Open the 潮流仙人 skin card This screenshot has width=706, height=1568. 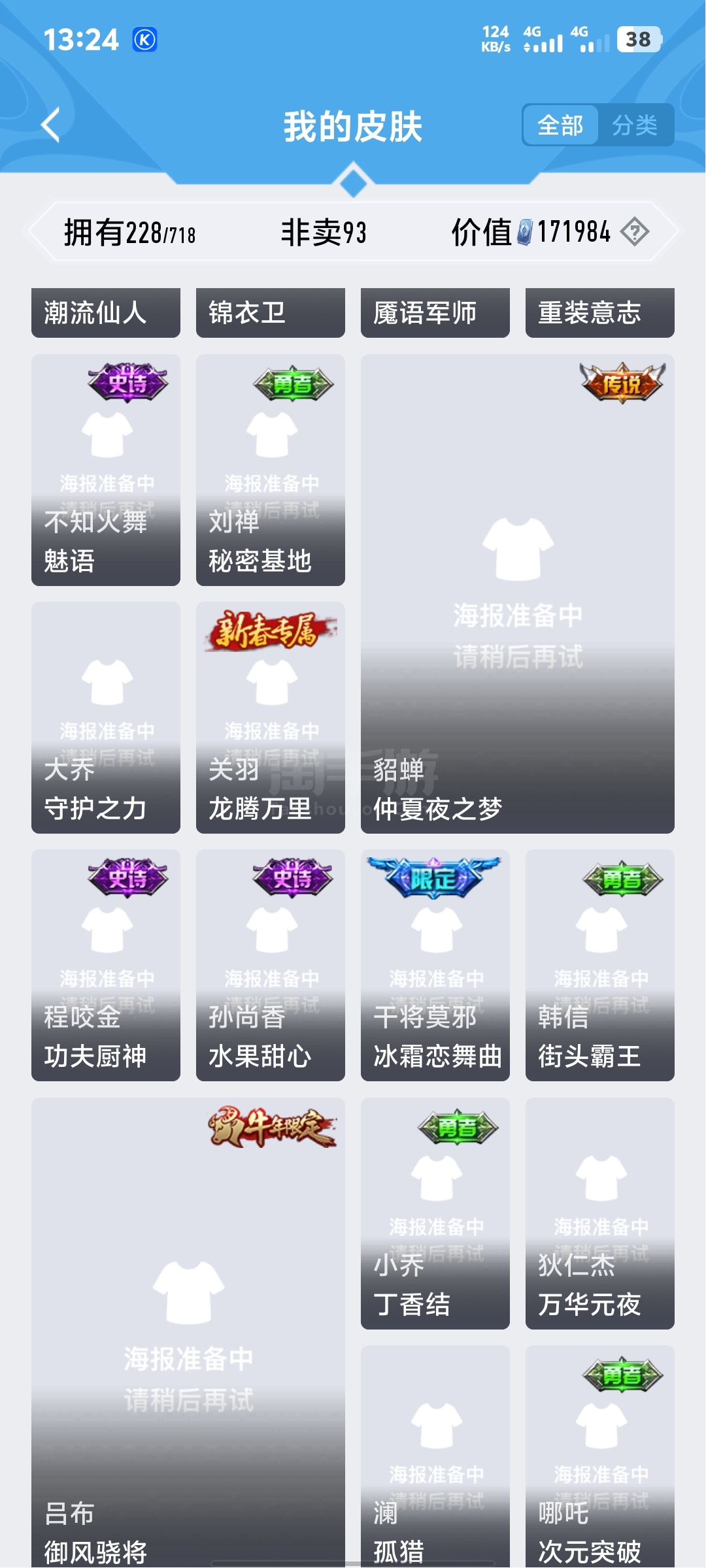tap(106, 313)
